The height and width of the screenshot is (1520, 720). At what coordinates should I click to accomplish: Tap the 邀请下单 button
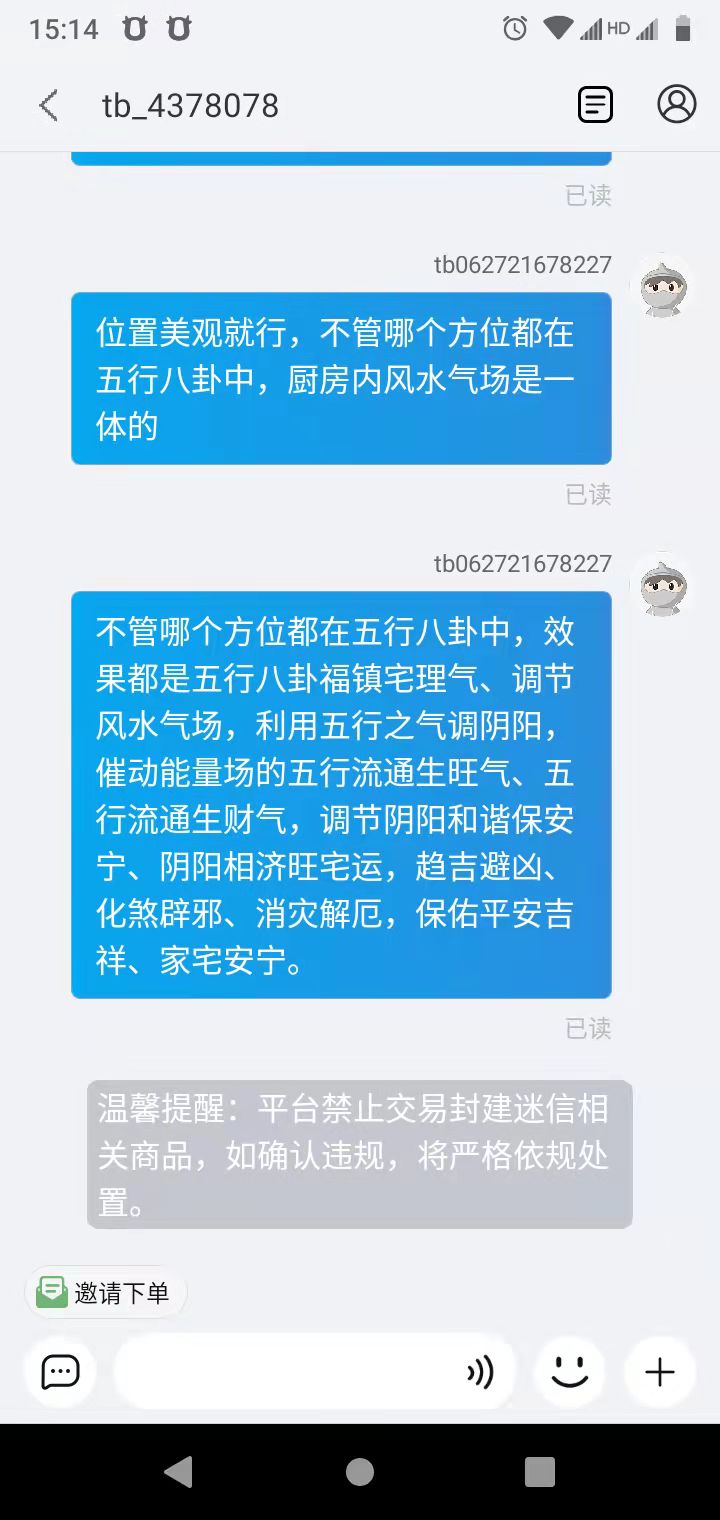pyautogui.click(x=106, y=1292)
